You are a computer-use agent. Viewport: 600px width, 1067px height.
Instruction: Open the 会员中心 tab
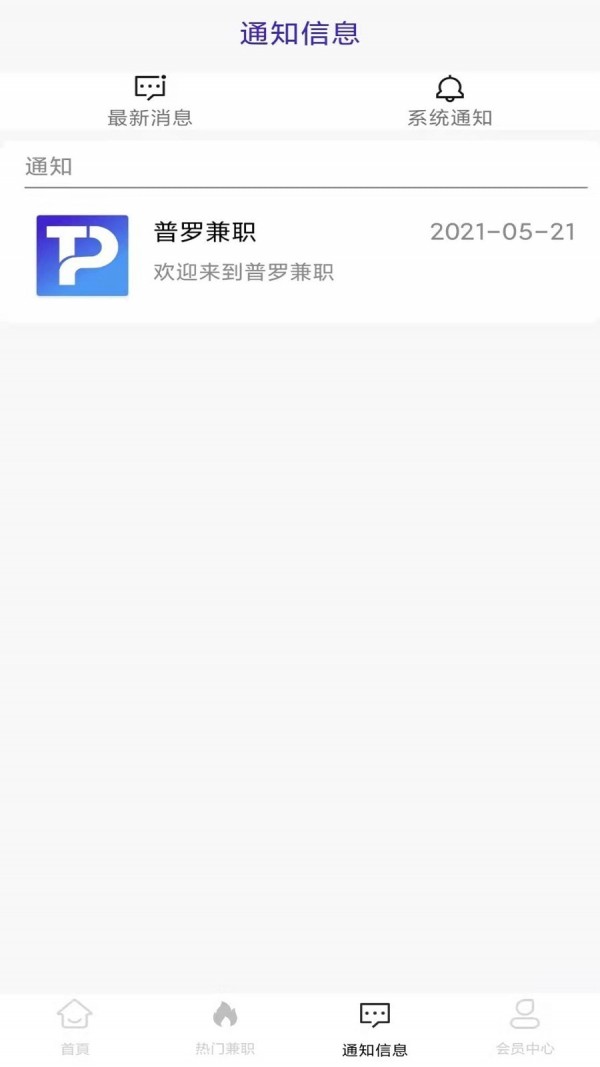525,1028
